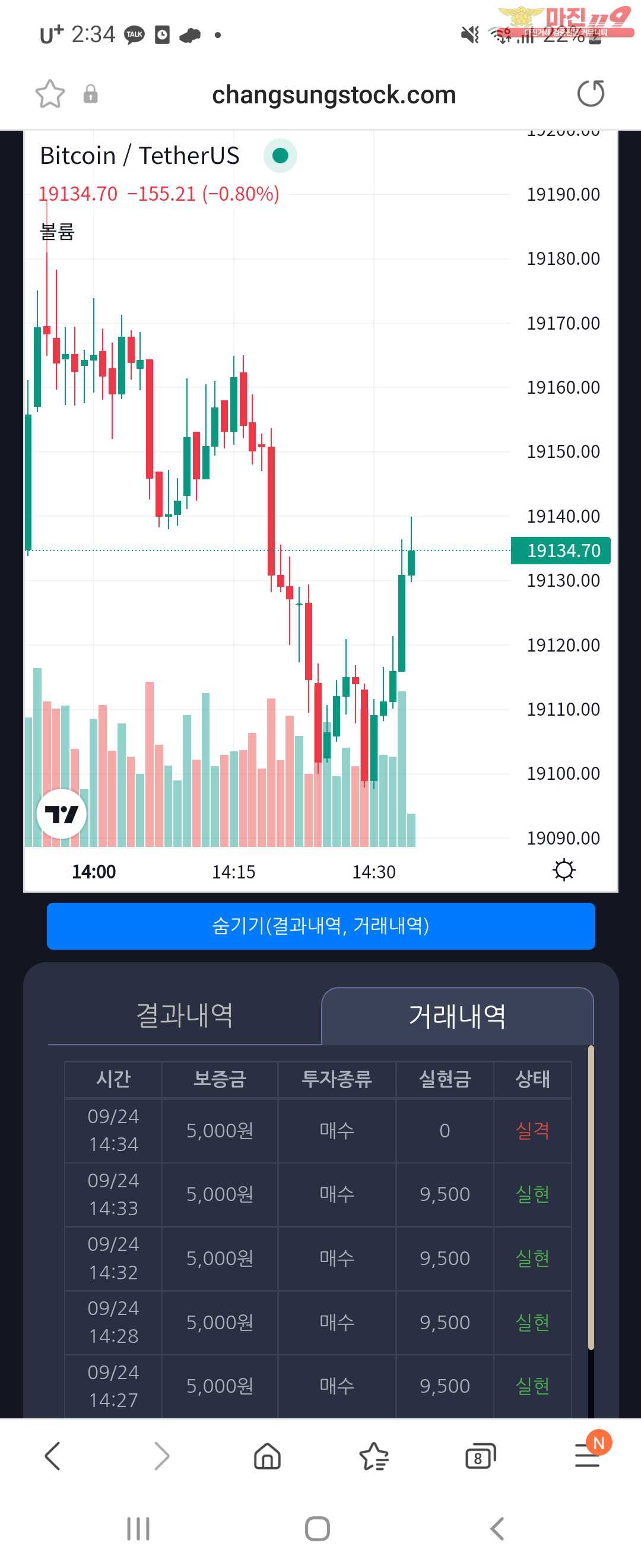Open recent apps from the navigation bar
Image resolution: width=641 pixels, height=1568 pixels.
[x=138, y=1528]
